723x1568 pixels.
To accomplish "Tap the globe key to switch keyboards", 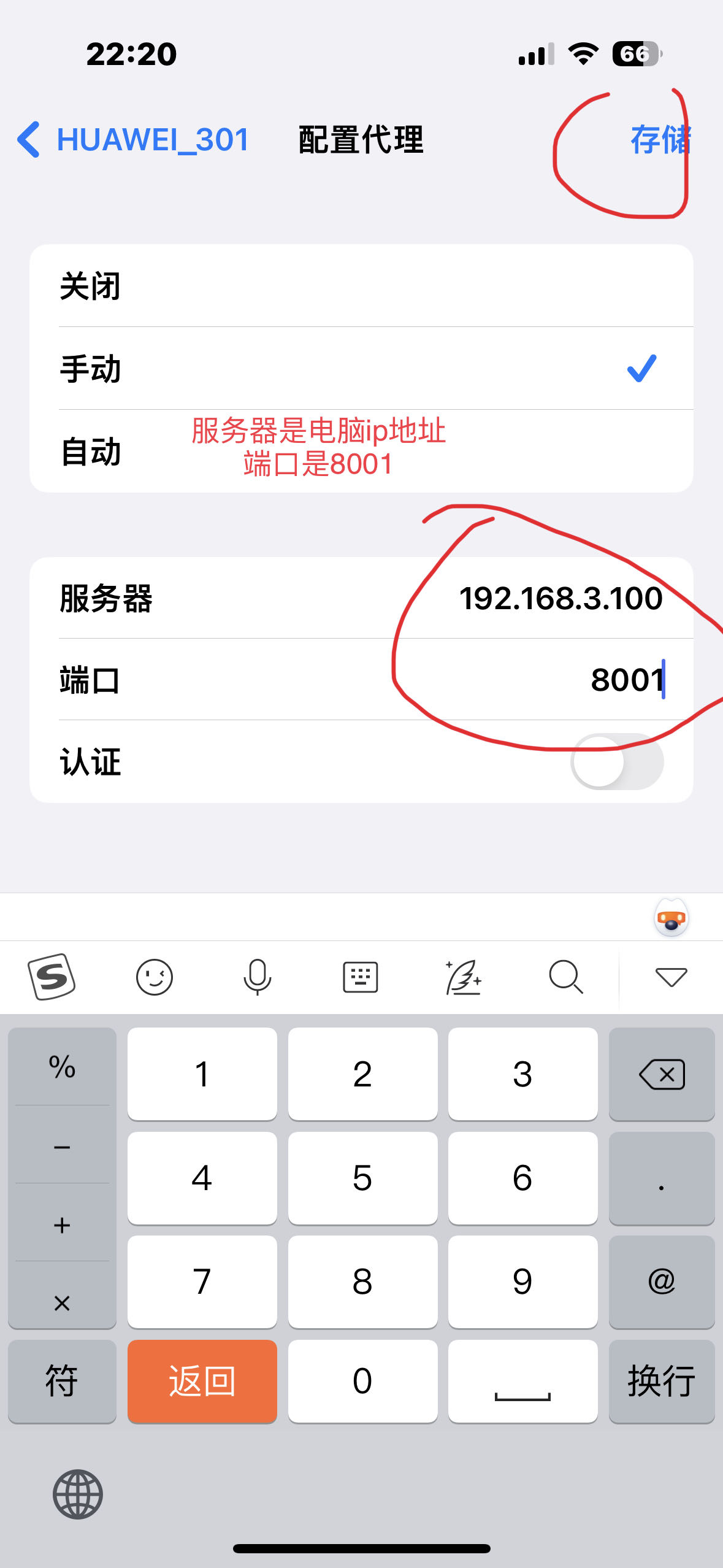I will [77, 1494].
